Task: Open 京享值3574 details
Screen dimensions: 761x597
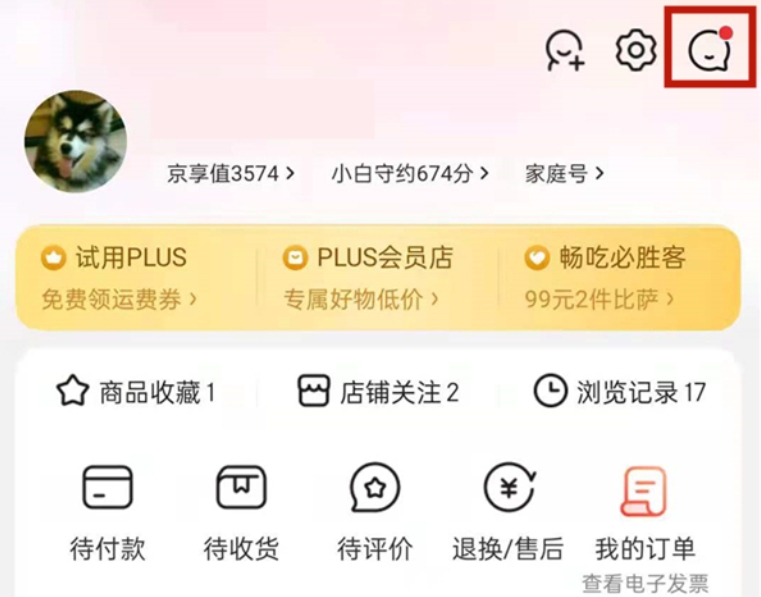Action: pyautogui.click(x=231, y=173)
